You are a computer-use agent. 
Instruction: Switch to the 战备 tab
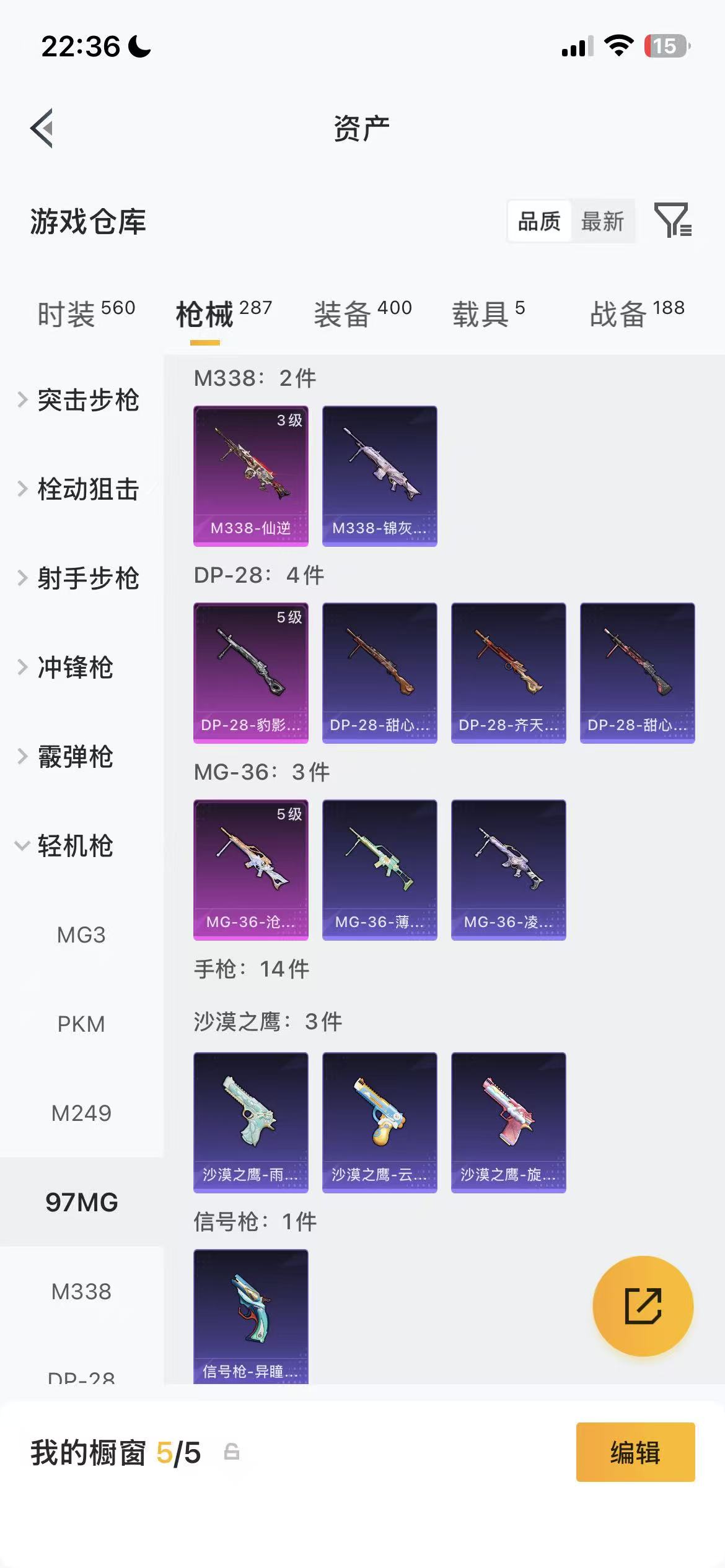[637, 313]
